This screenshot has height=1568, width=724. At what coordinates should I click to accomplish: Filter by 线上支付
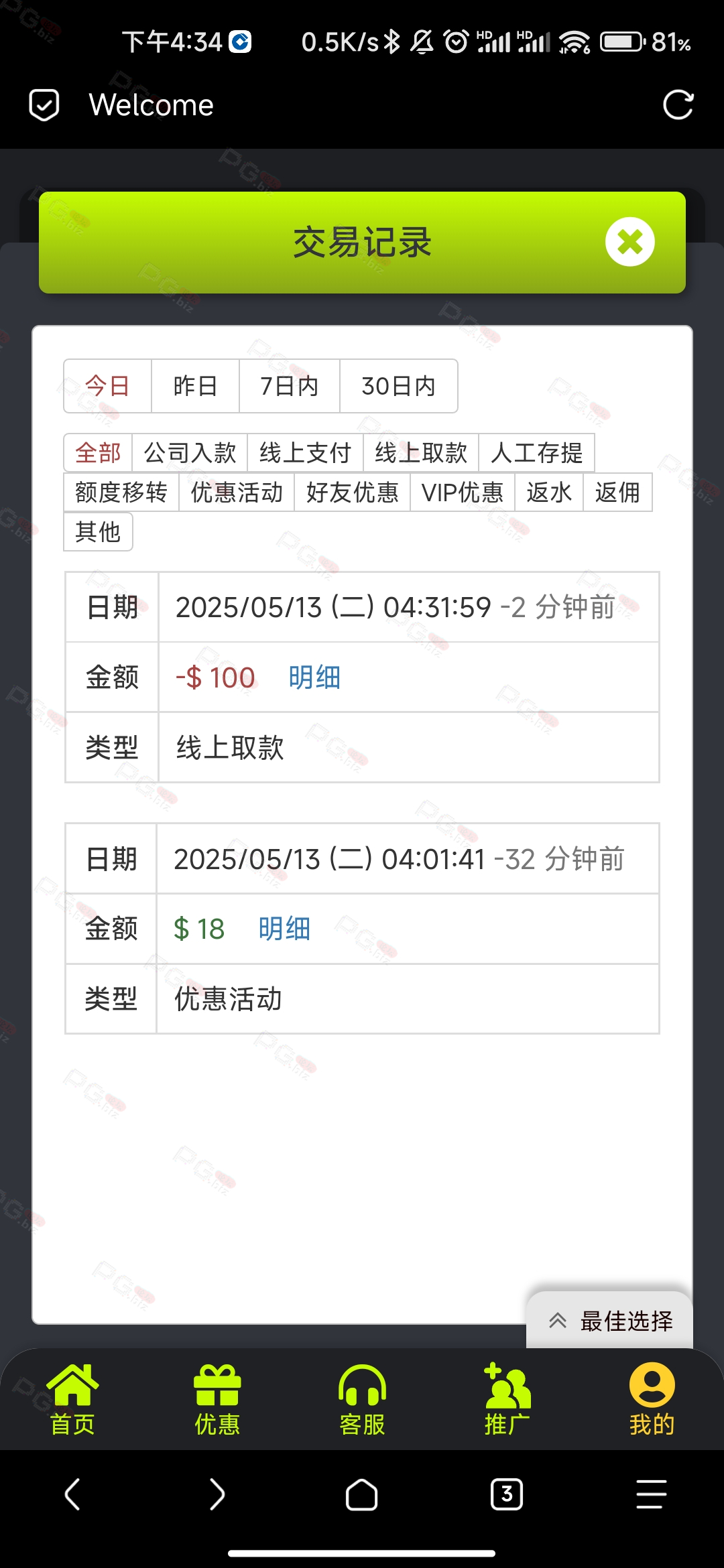point(306,453)
